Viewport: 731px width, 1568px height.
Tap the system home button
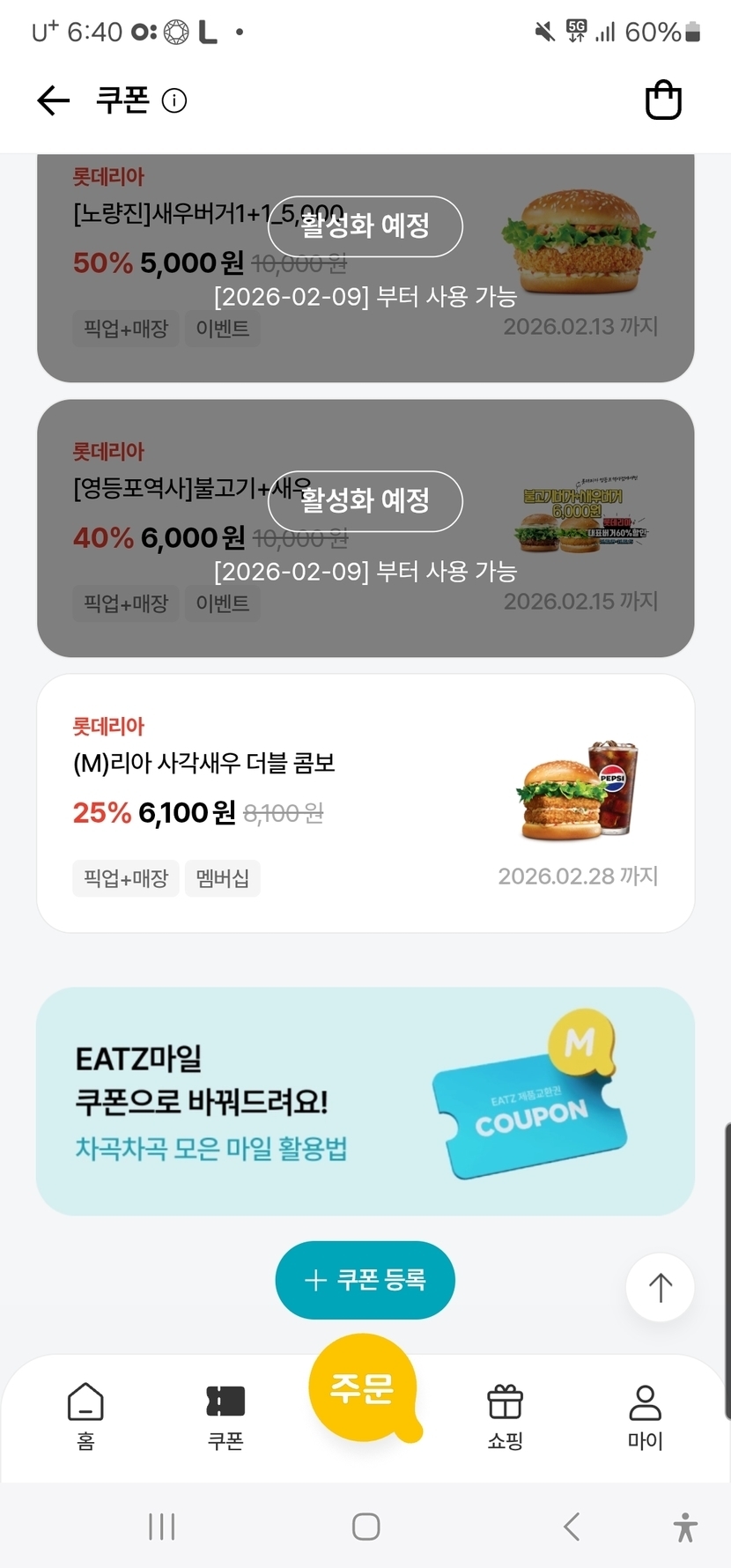point(365,1527)
